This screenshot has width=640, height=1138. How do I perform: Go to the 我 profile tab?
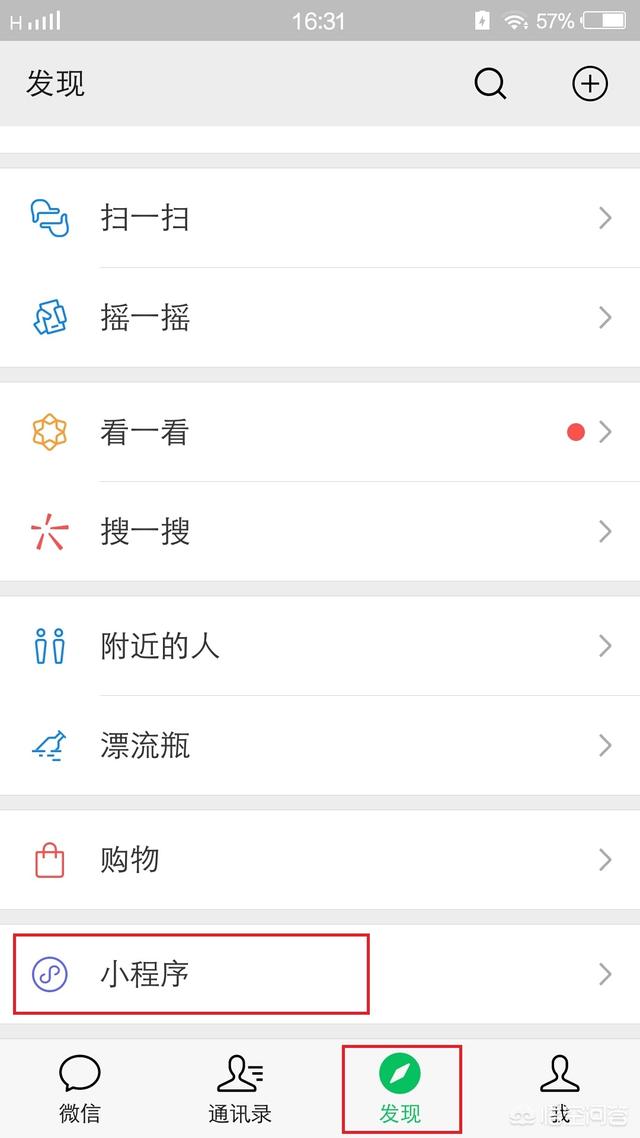(560, 1088)
